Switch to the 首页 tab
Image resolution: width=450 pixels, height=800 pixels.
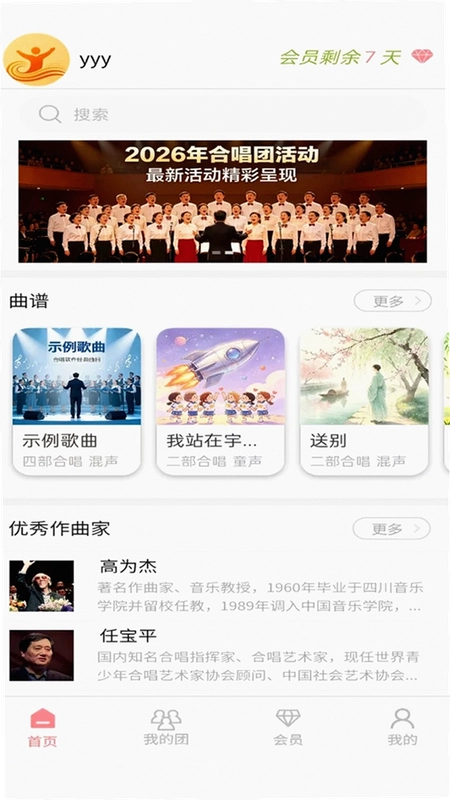(x=43, y=727)
